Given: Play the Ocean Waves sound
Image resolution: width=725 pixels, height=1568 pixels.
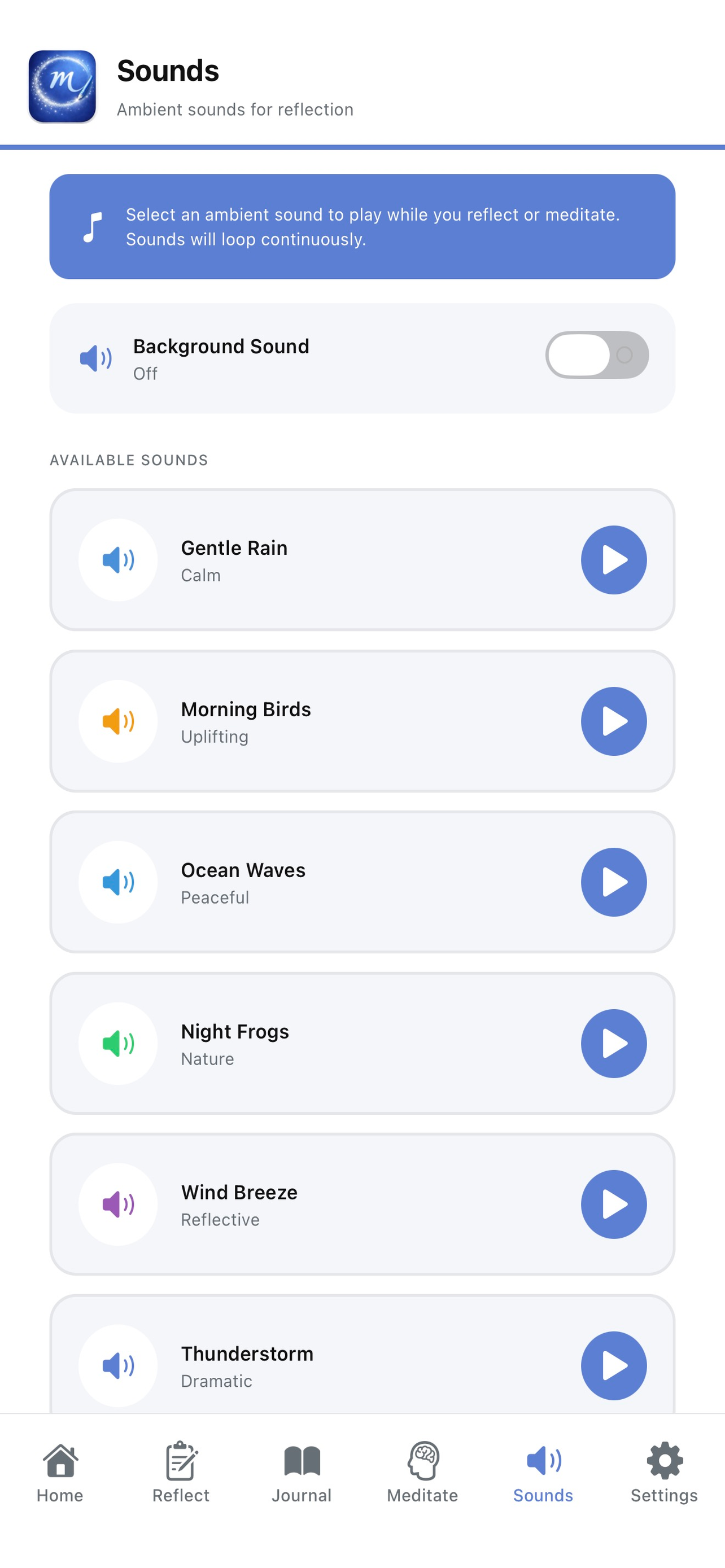Looking at the screenshot, I should click(614, 882).
